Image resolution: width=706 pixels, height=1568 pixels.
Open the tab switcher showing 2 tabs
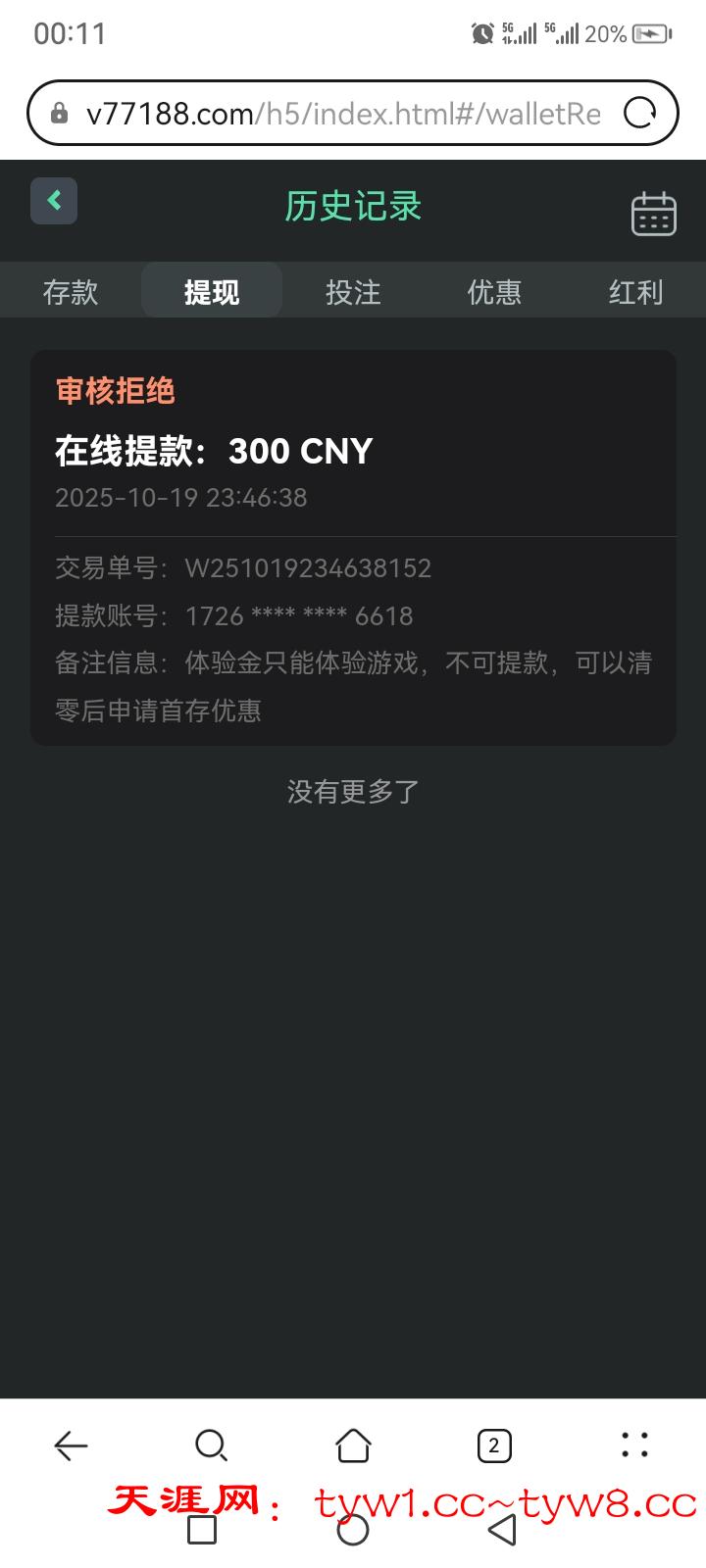coord(494,1445)
